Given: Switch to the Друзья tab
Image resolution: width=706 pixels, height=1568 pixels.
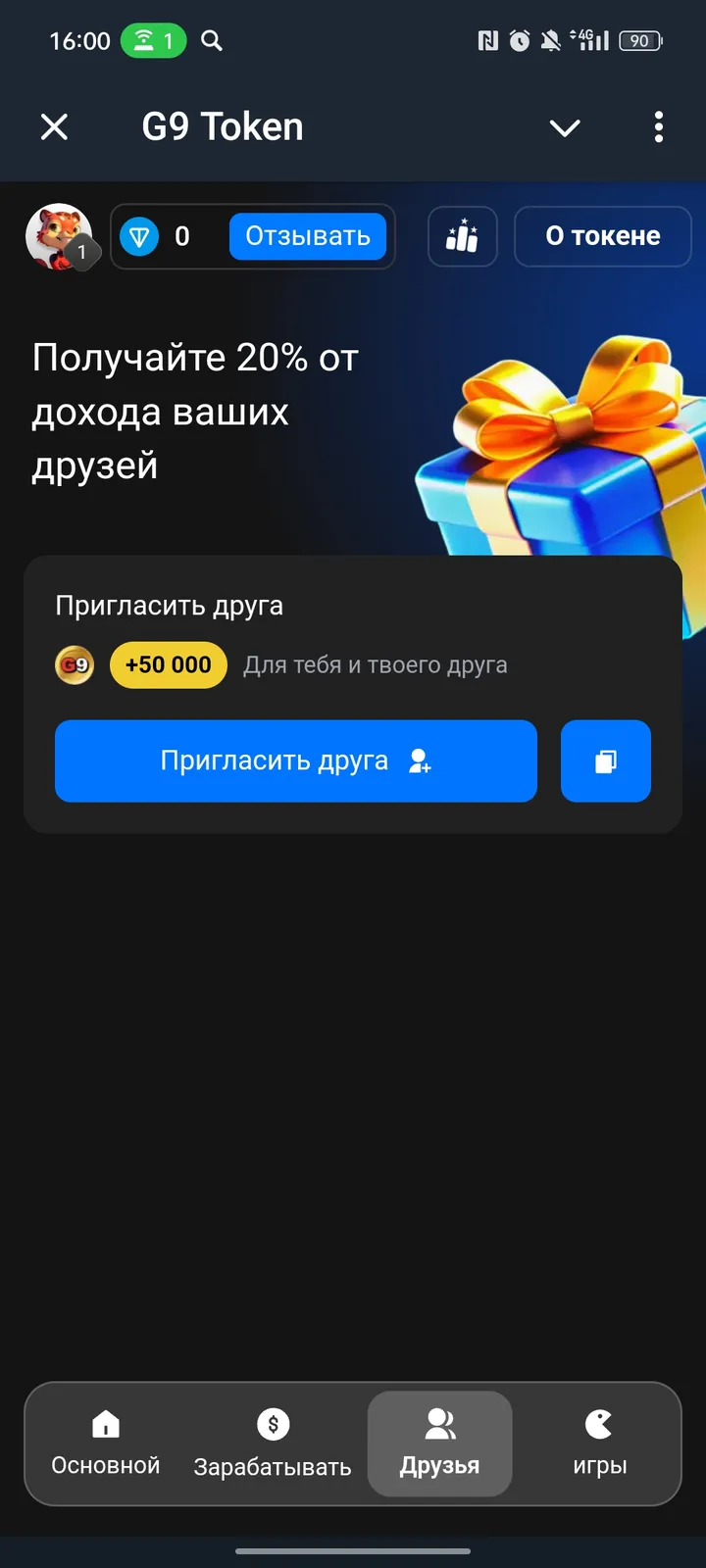Looking at the screenshot, I should click(x=439, y=1444).
